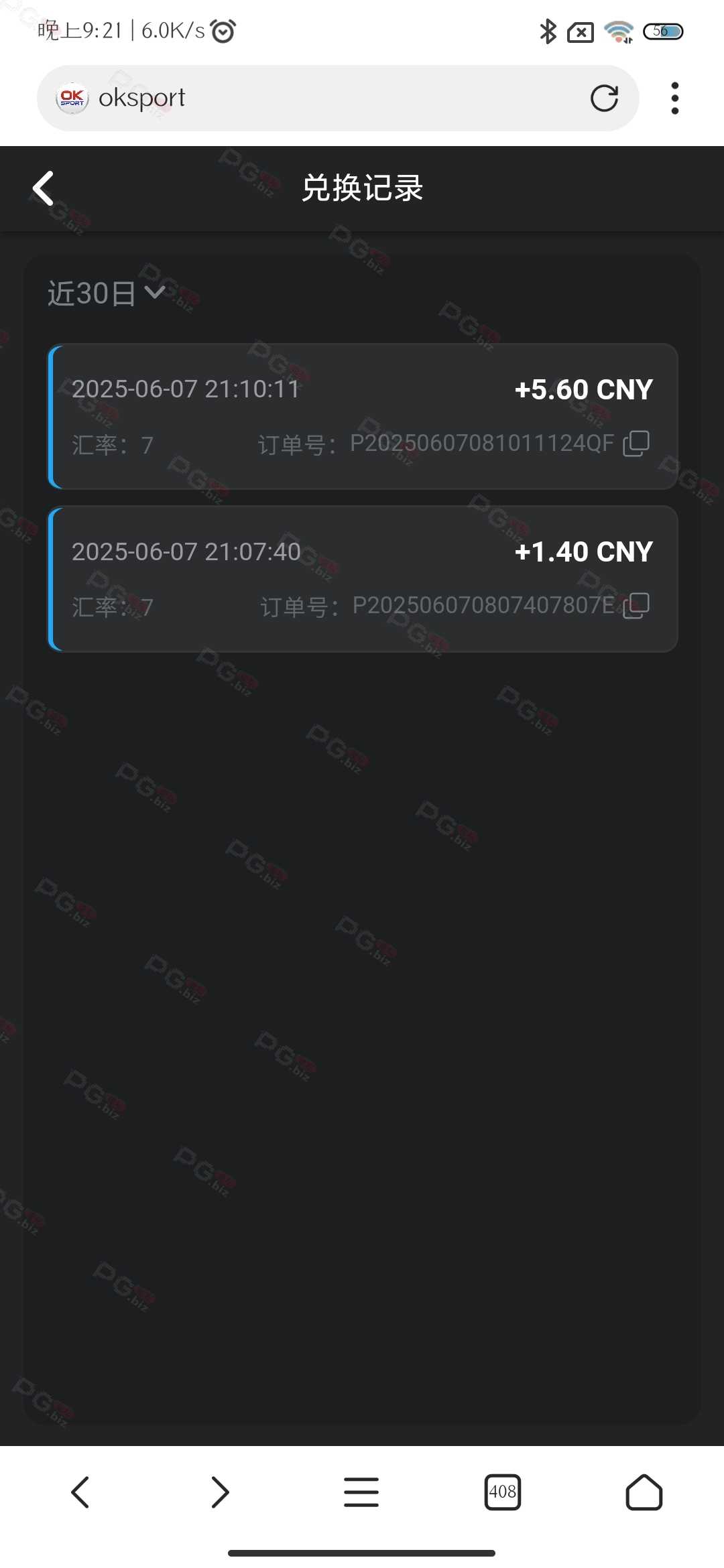Navigate forward in the browser
724x1568 pixels.
point(220,1492)
